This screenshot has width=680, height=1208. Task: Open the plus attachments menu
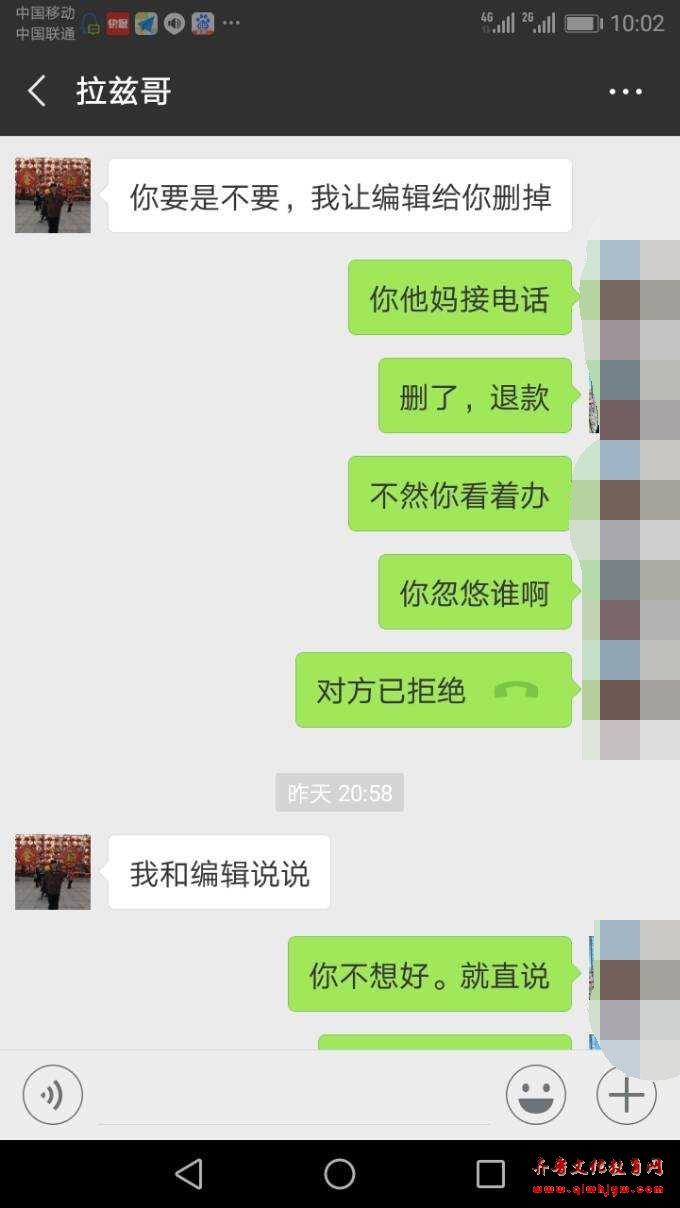coord(626,1095)
